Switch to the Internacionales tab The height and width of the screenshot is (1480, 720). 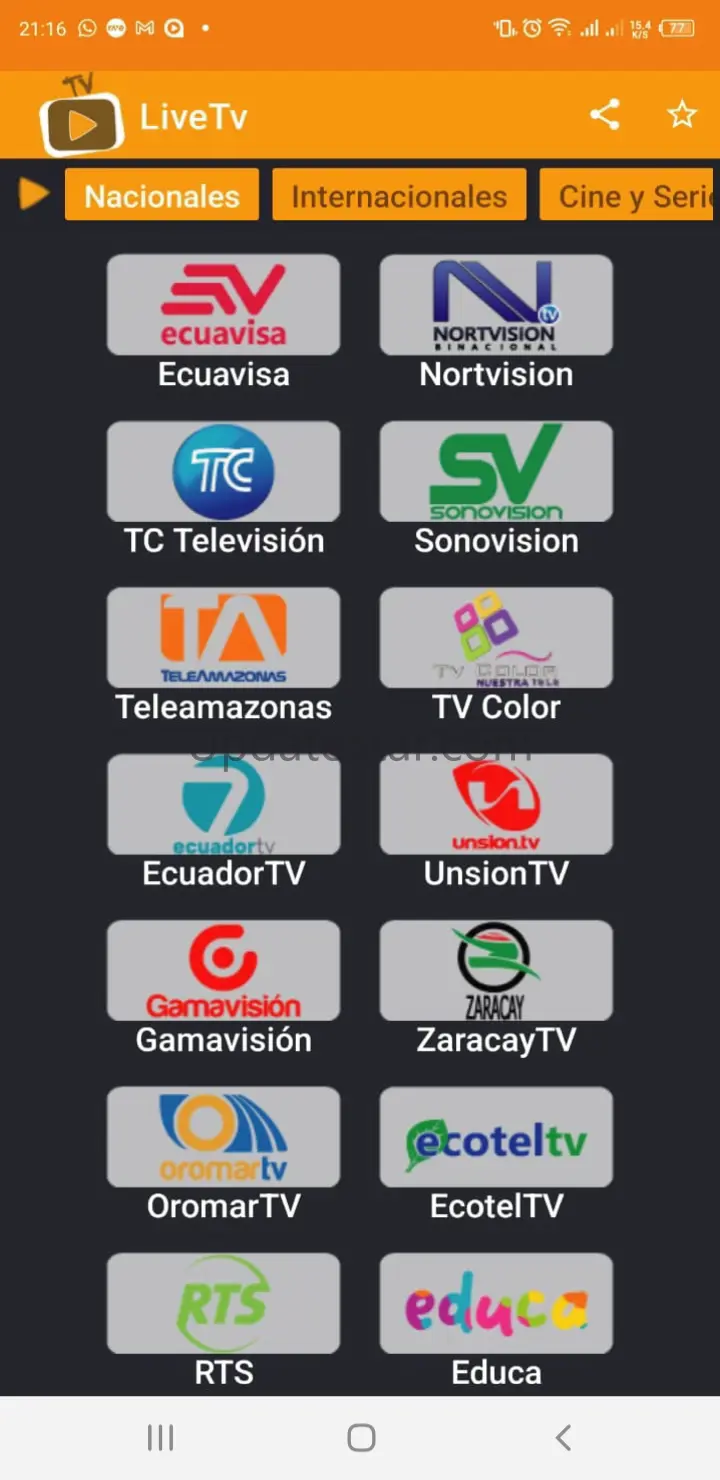[399, 196]
